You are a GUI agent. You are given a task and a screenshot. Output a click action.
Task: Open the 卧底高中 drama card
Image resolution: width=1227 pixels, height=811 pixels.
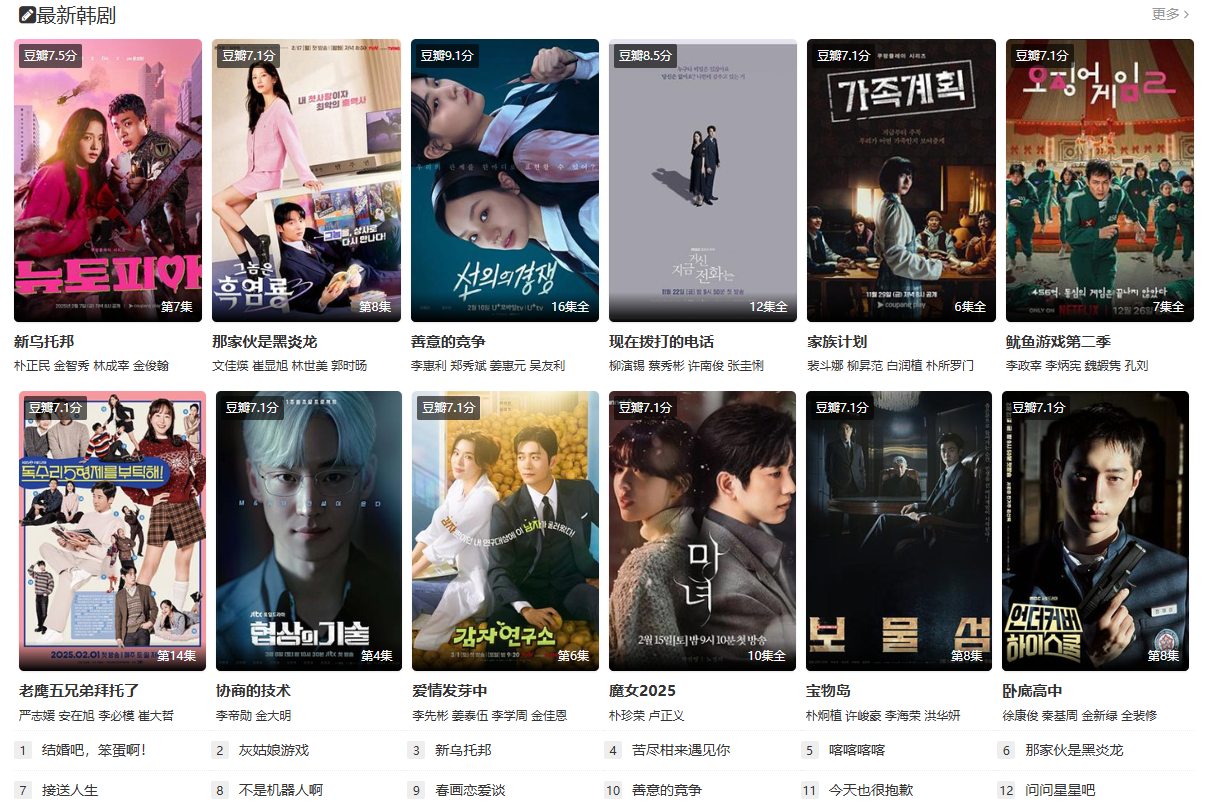tap(1095, 531)
